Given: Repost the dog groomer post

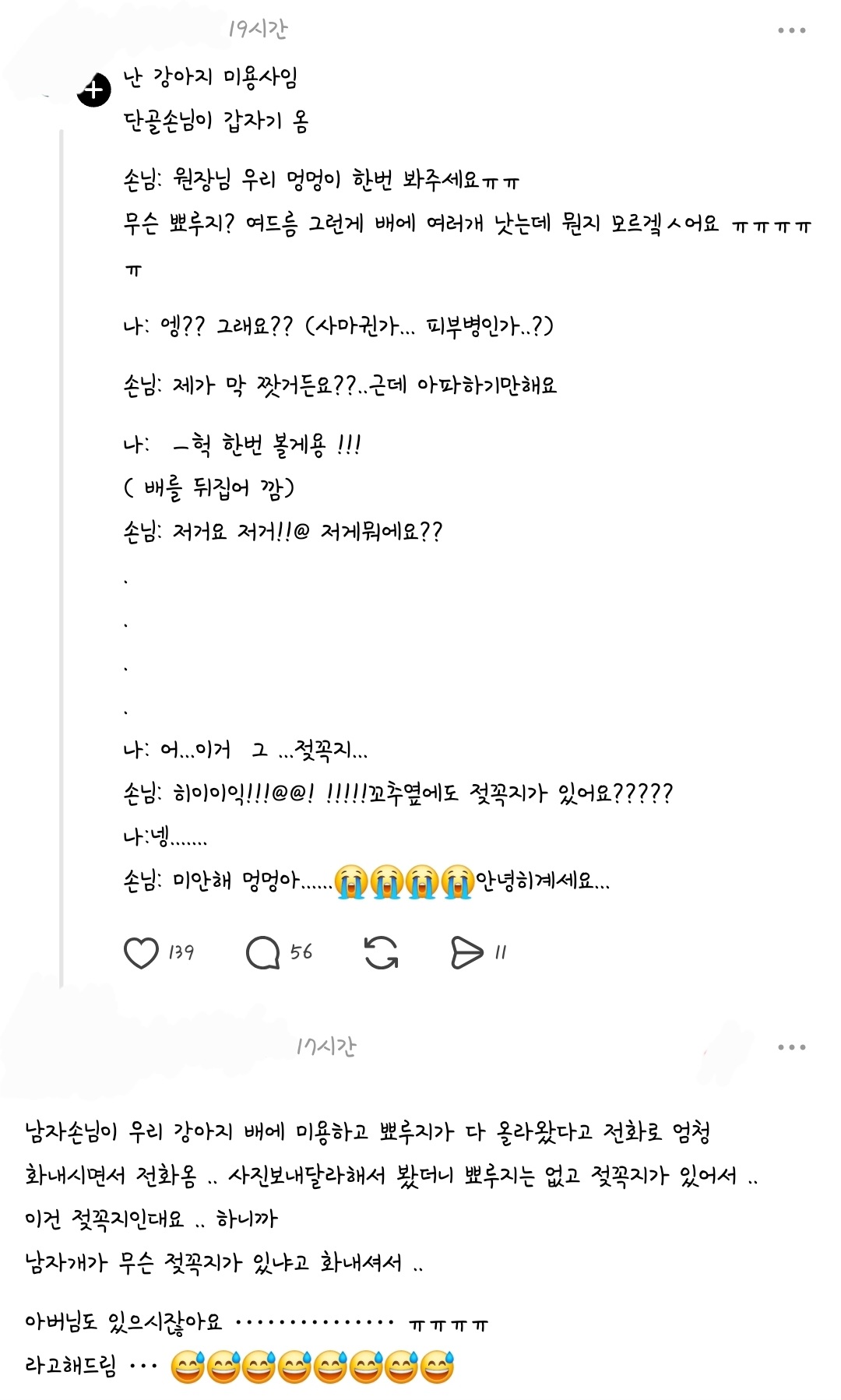Looking at the screenshot, I should pyautogui.click(x=381, y=952).
